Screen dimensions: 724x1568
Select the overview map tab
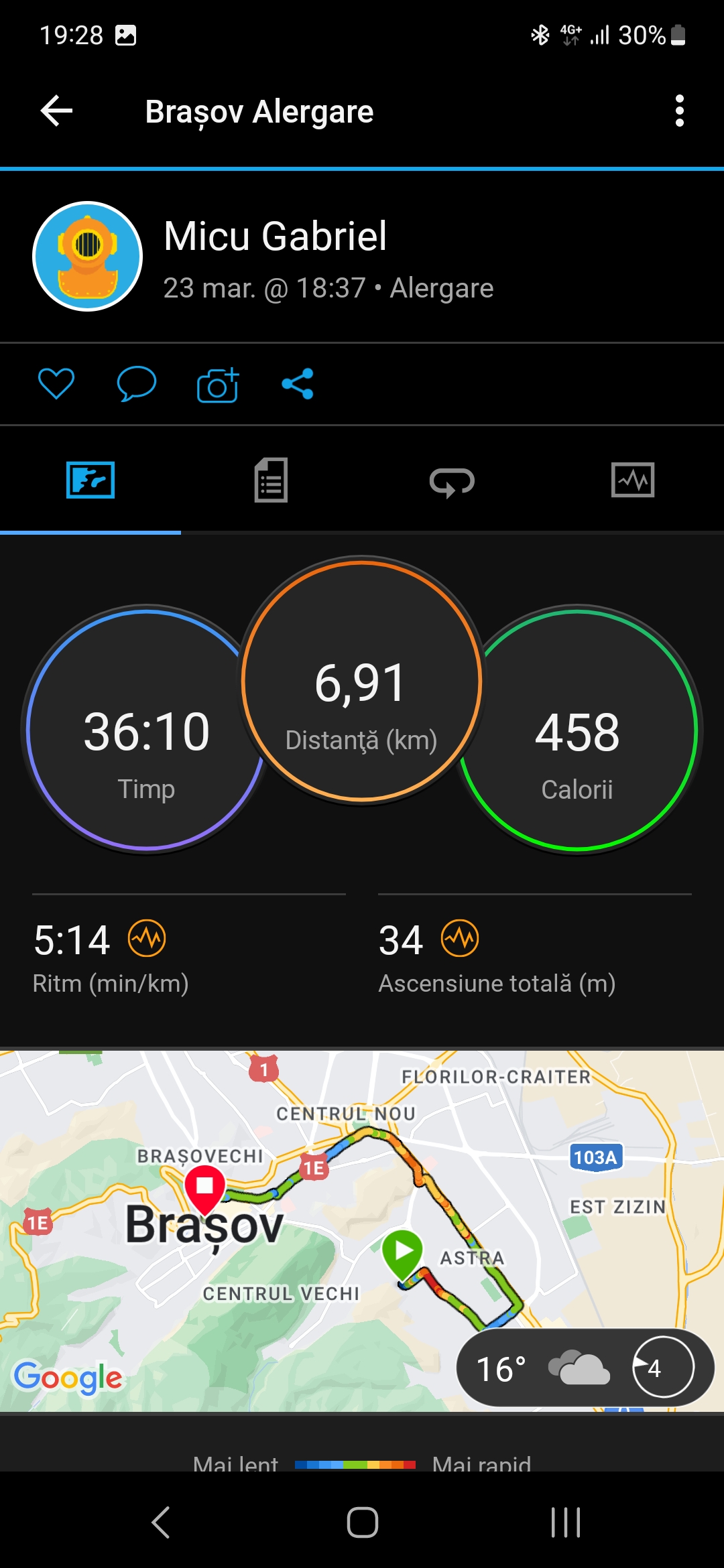(90, 480)
